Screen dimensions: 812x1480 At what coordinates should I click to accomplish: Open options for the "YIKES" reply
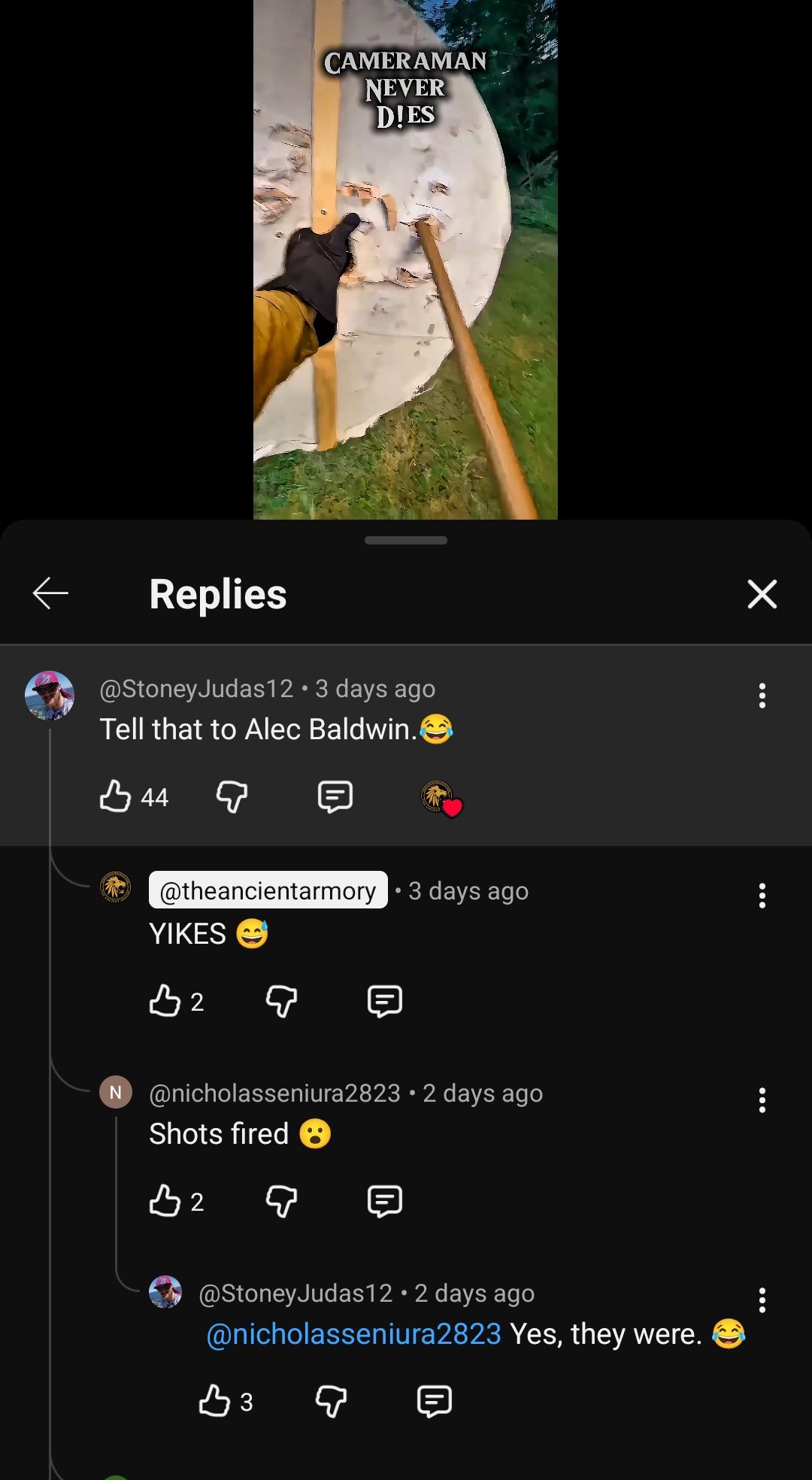762,896
